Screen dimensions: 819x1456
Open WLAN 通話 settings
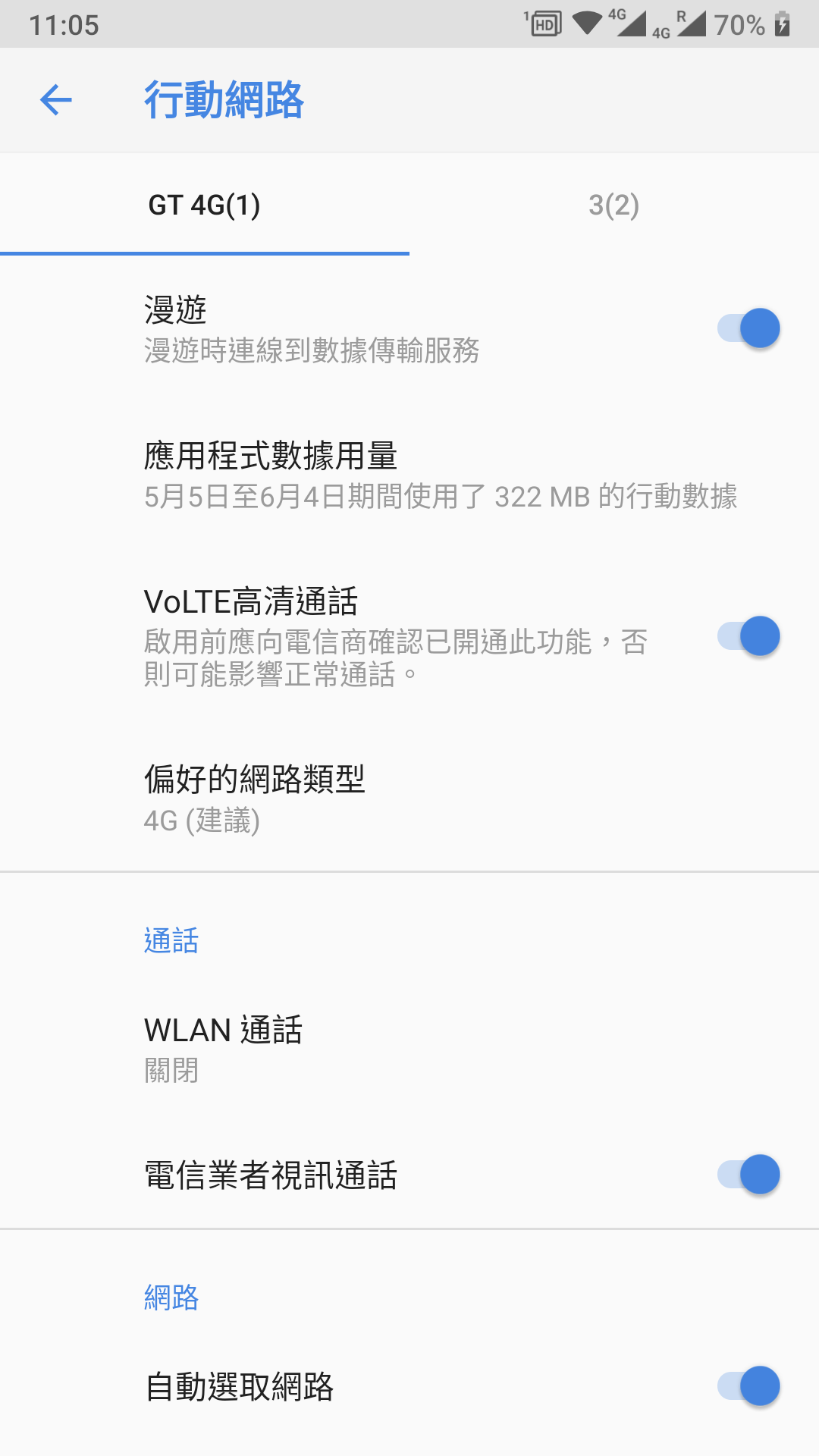point(409,1049)
